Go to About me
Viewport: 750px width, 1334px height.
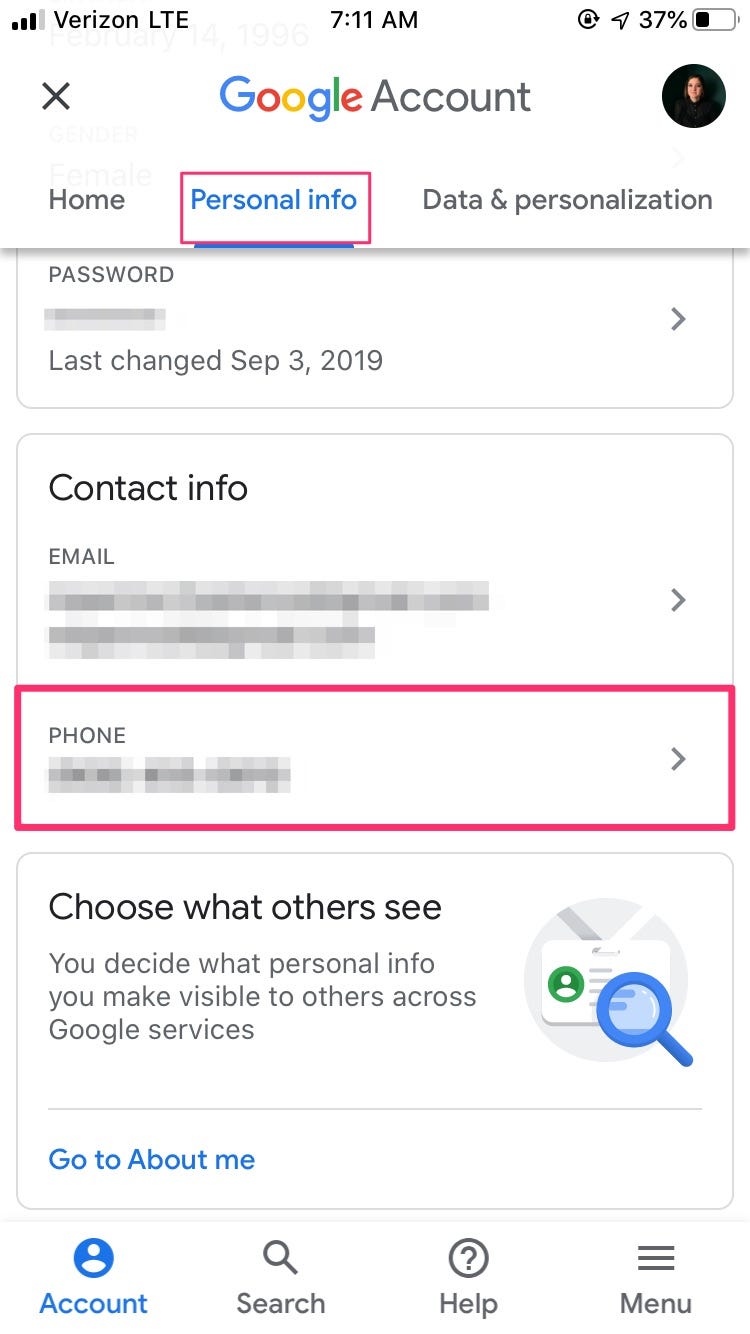[152, 1159]
